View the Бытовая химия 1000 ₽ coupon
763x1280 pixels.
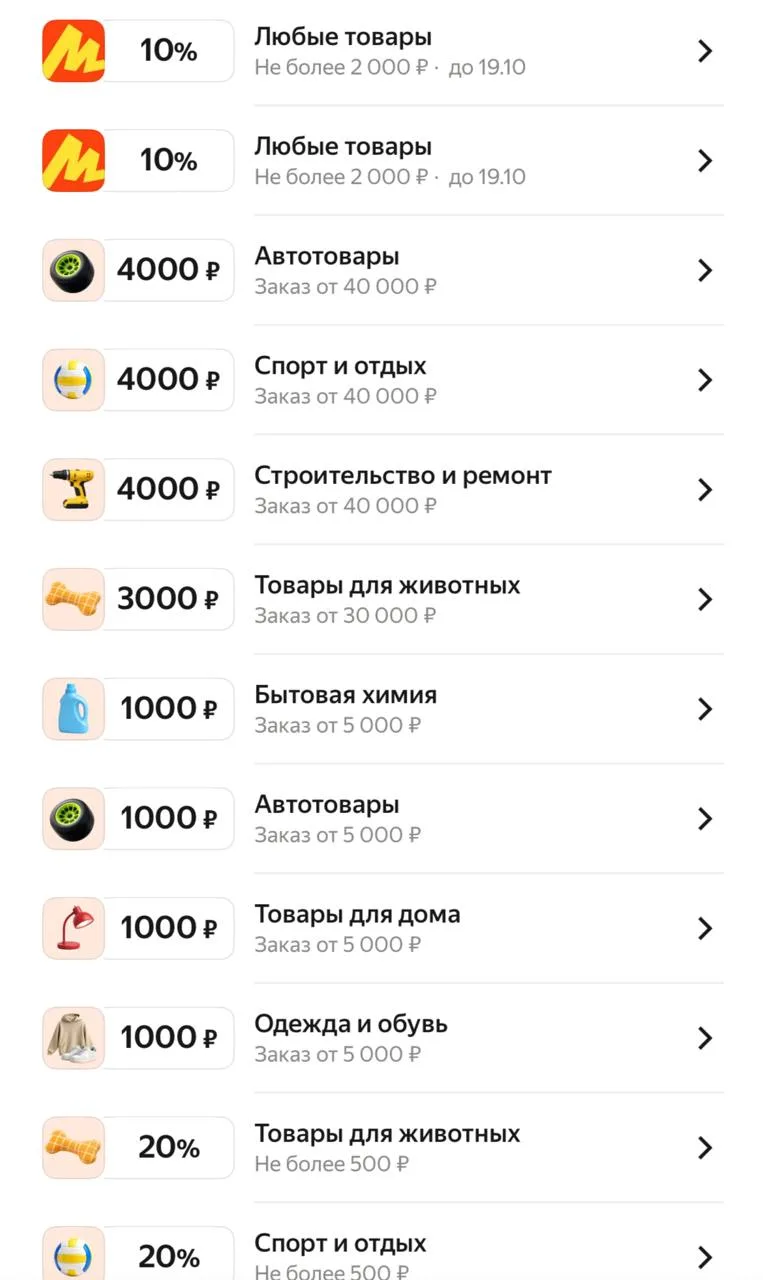(x=382, y=709)
